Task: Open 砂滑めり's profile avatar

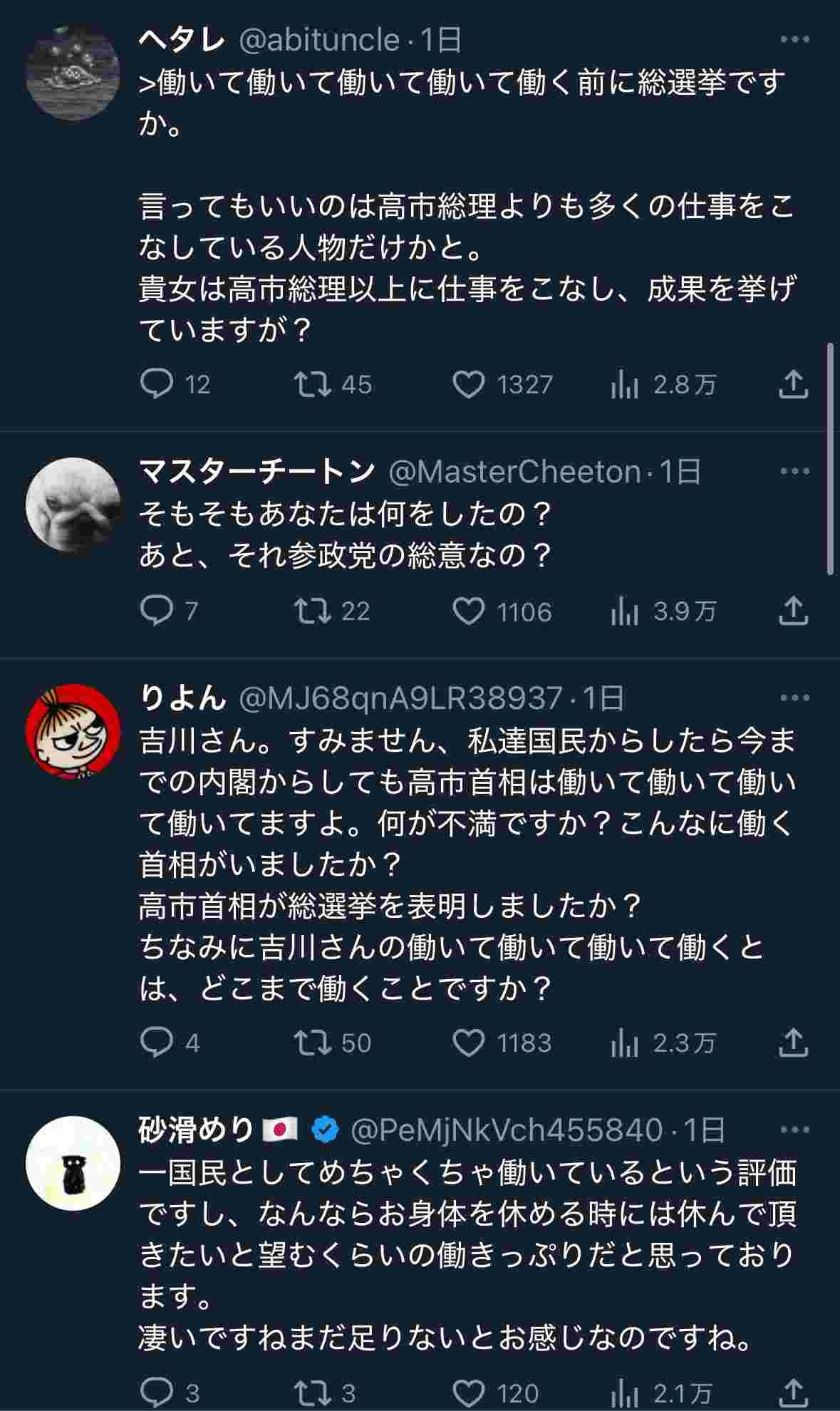Action: pyautogui.click(x=73, y=1163)
